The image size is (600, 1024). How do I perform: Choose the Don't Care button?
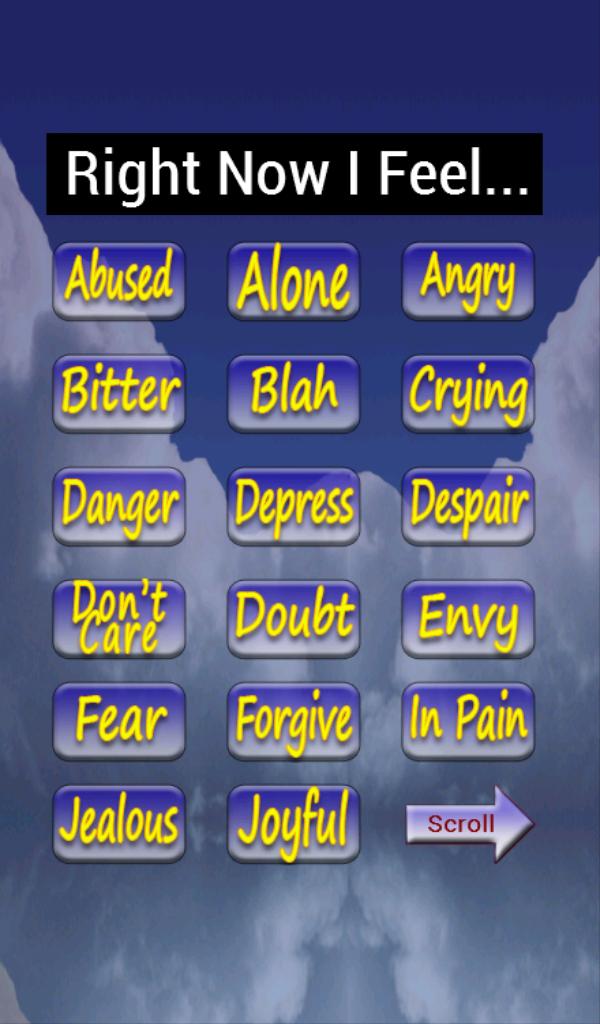pyautogui.click(x=119, y=618)
